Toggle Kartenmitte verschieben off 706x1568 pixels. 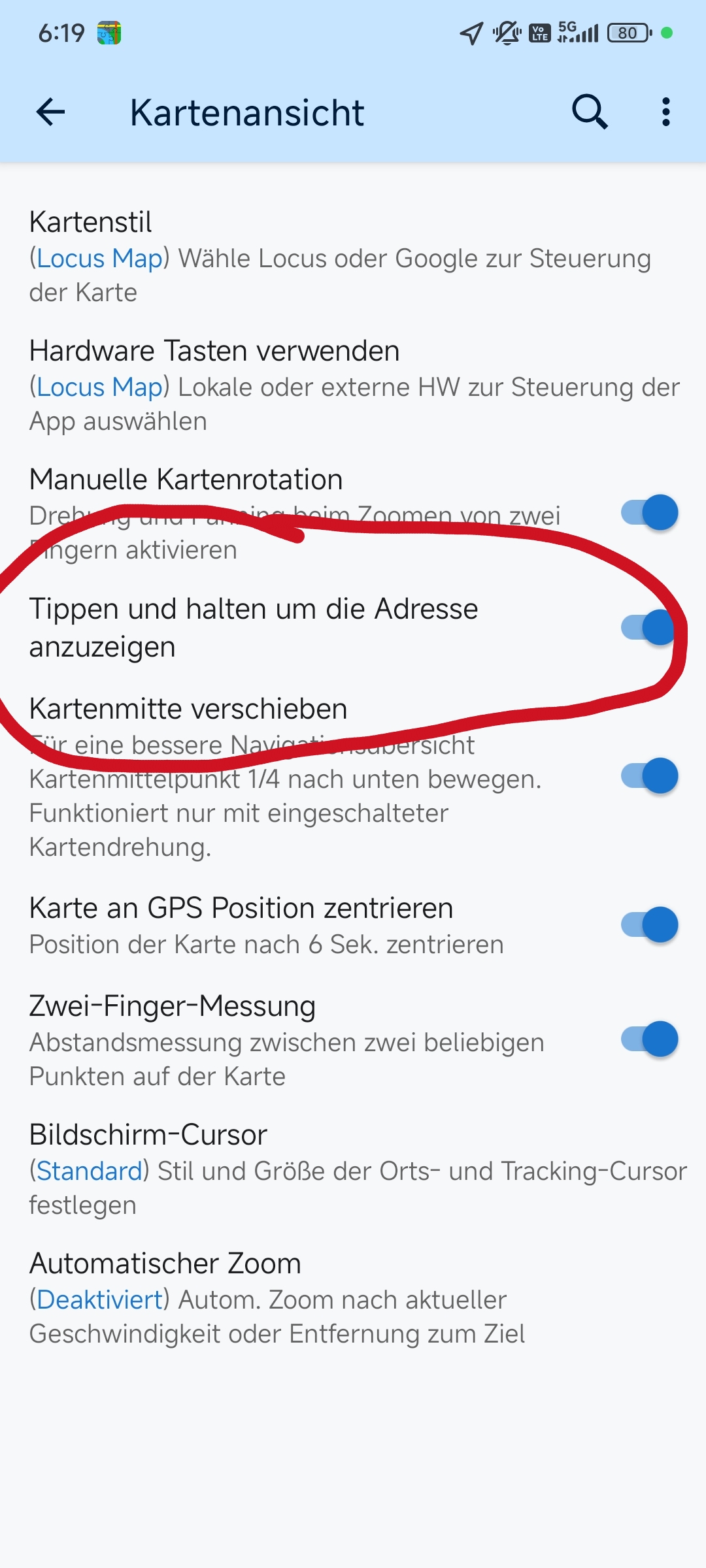tap(650, 776)
